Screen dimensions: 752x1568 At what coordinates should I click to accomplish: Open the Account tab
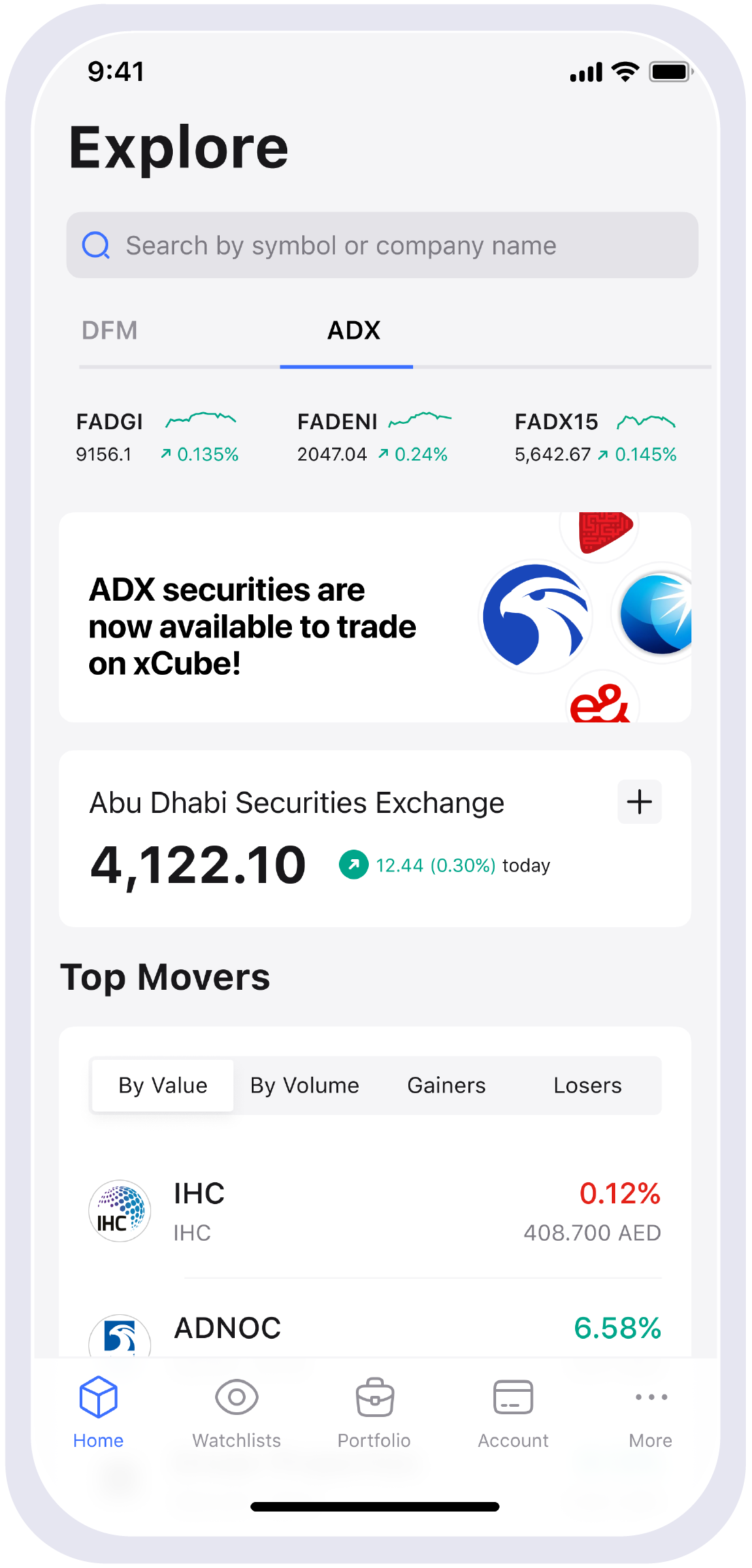click(512, 1412)
